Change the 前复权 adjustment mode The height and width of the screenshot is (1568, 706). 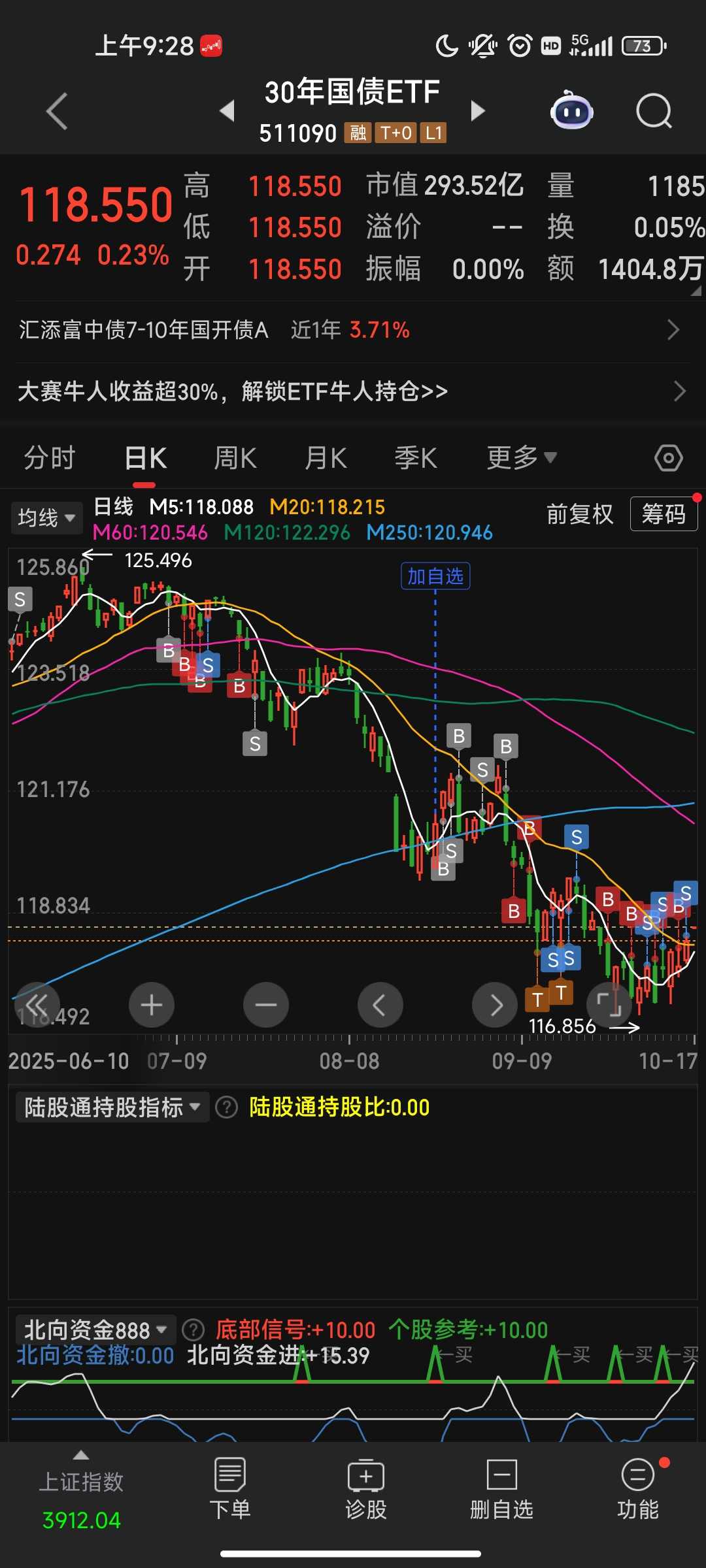tap(580, 515)
